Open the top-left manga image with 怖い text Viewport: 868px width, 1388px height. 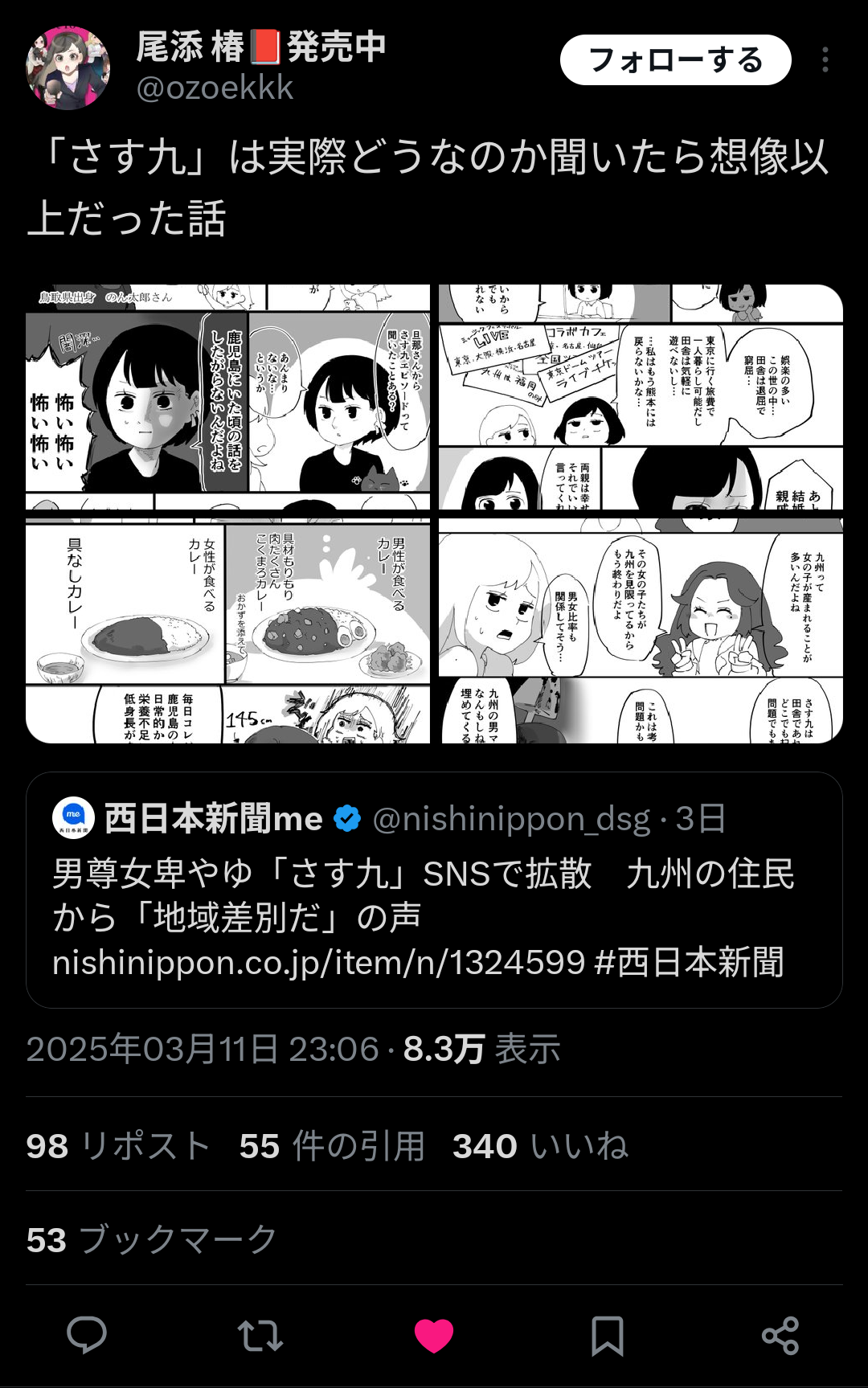click(x=228, y=397)
